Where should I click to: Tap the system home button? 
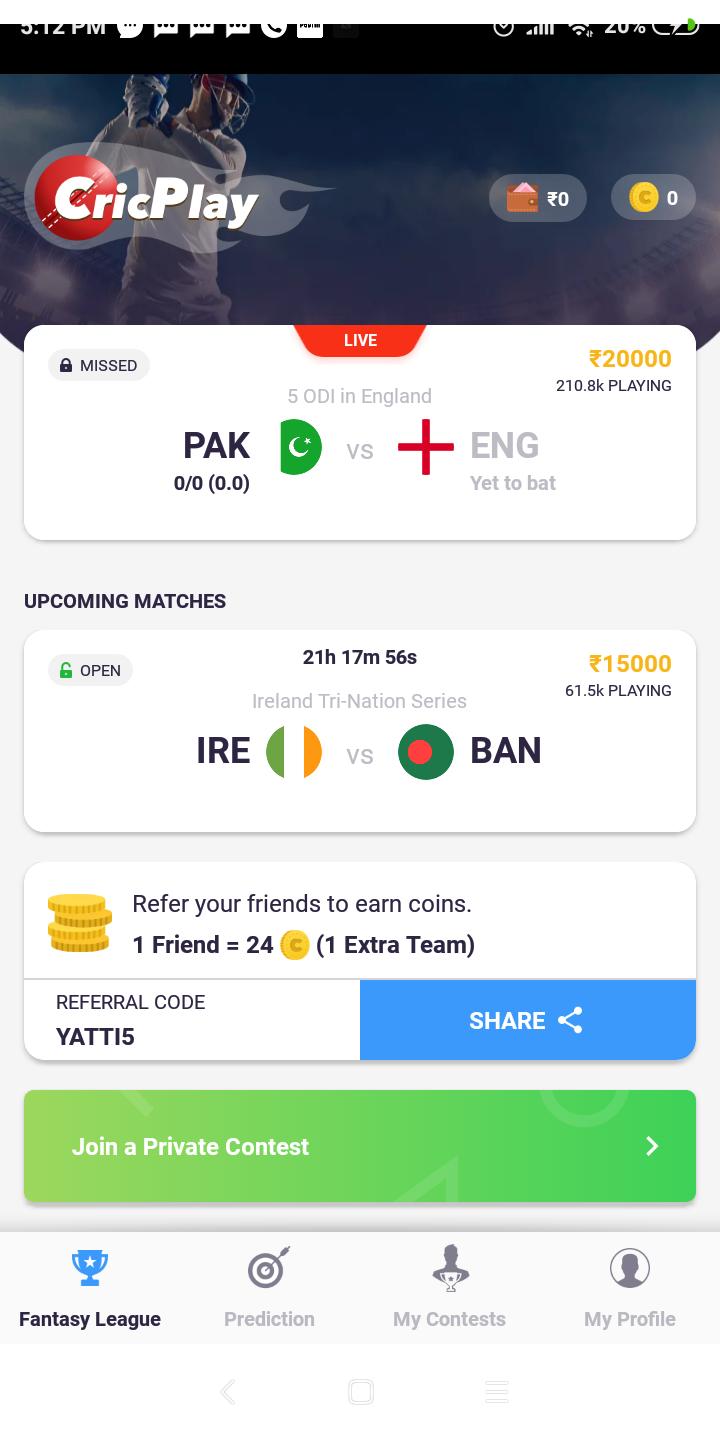point(361,1392)
